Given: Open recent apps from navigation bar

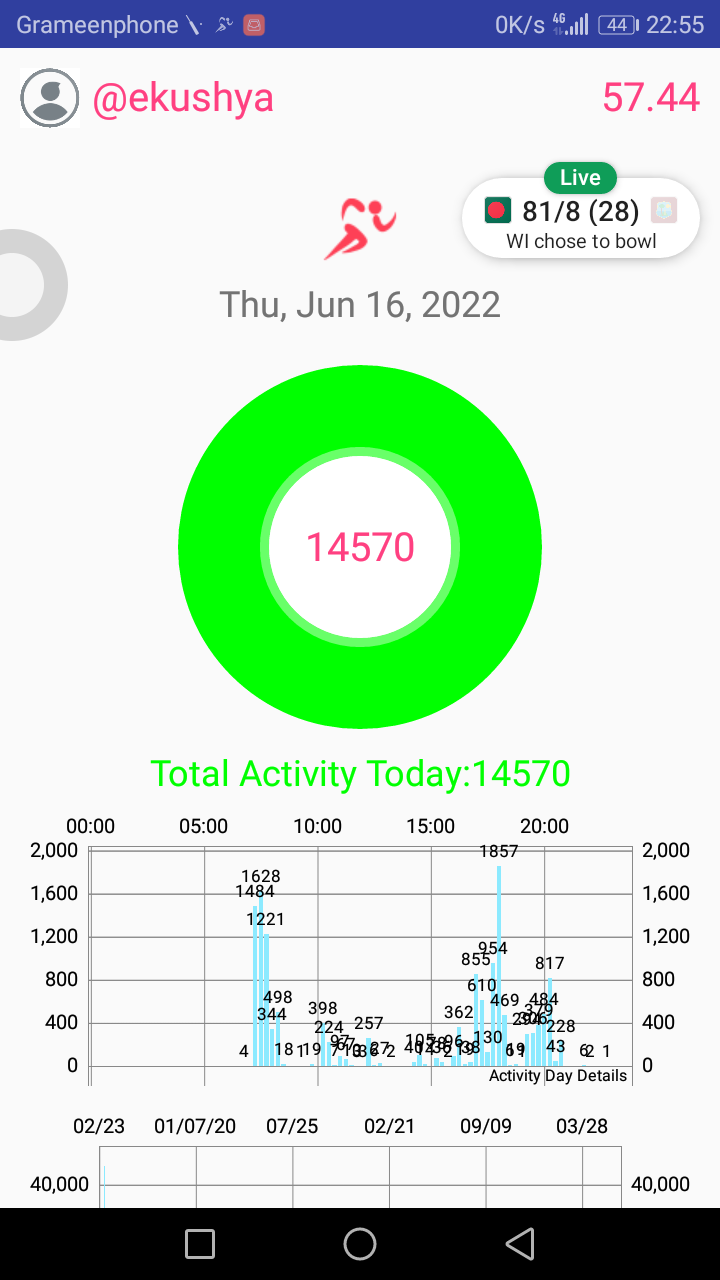Looking at the screenshot, I should click(200, 1244).
